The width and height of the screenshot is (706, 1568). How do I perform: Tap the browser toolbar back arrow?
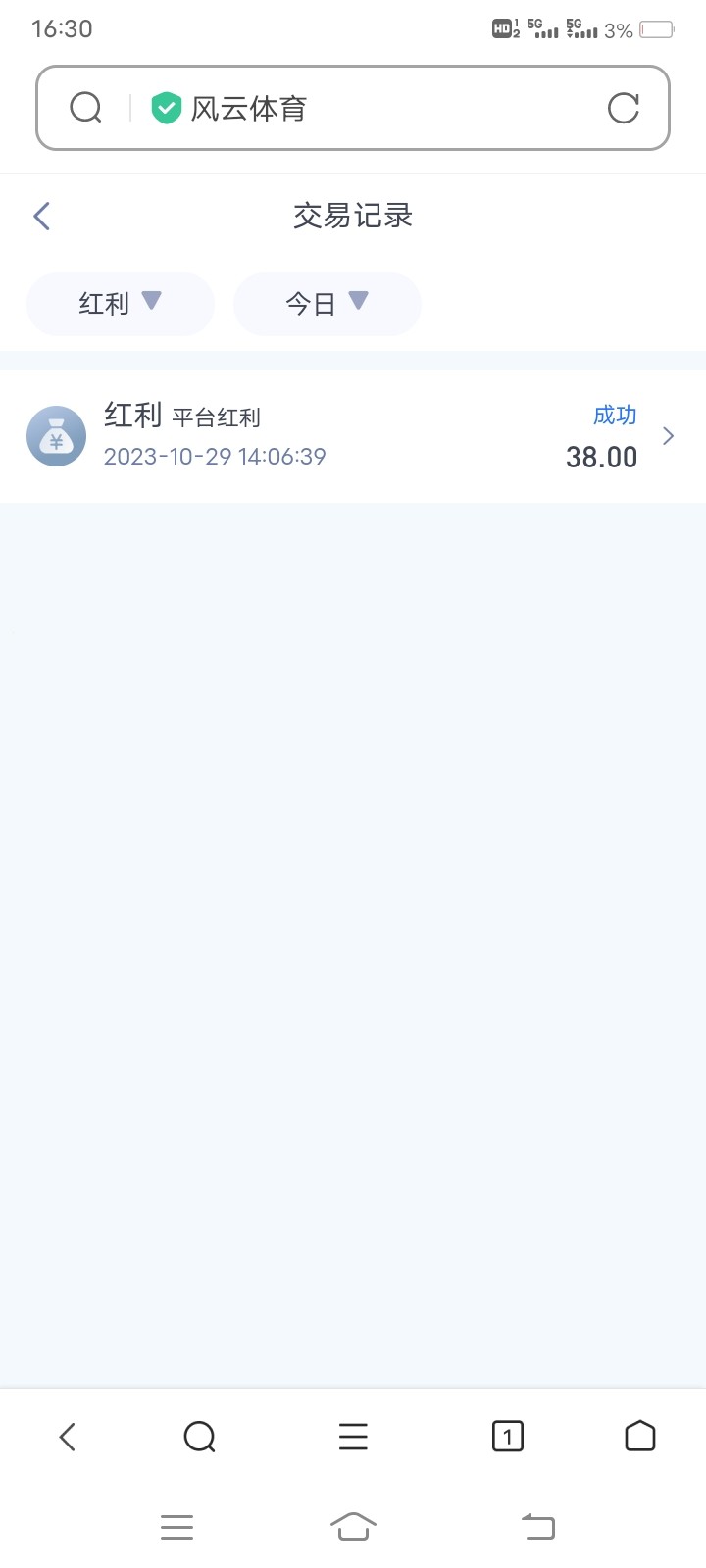tap(67, 1437)
